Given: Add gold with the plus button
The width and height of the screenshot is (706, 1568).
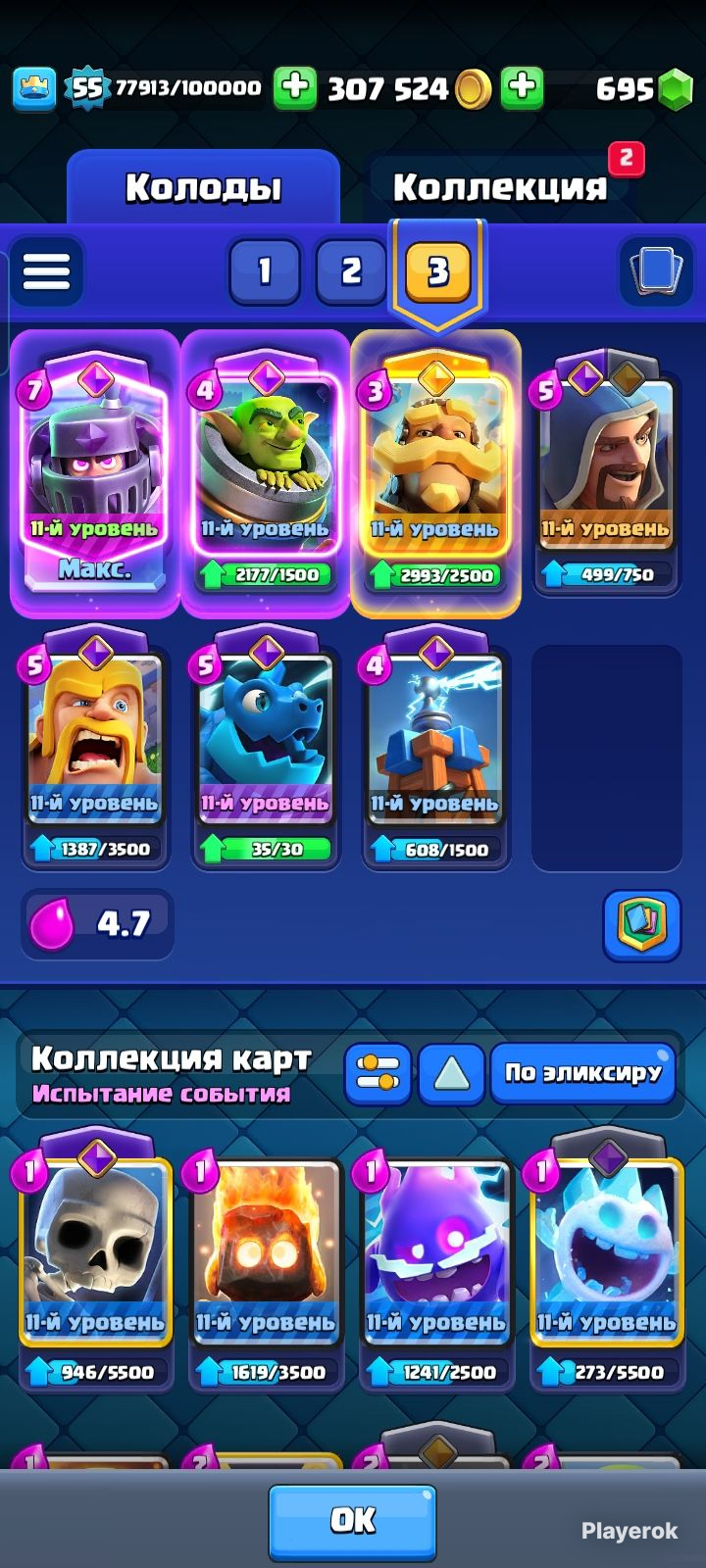Looking at the screenshot, I should tap(523, 88).
